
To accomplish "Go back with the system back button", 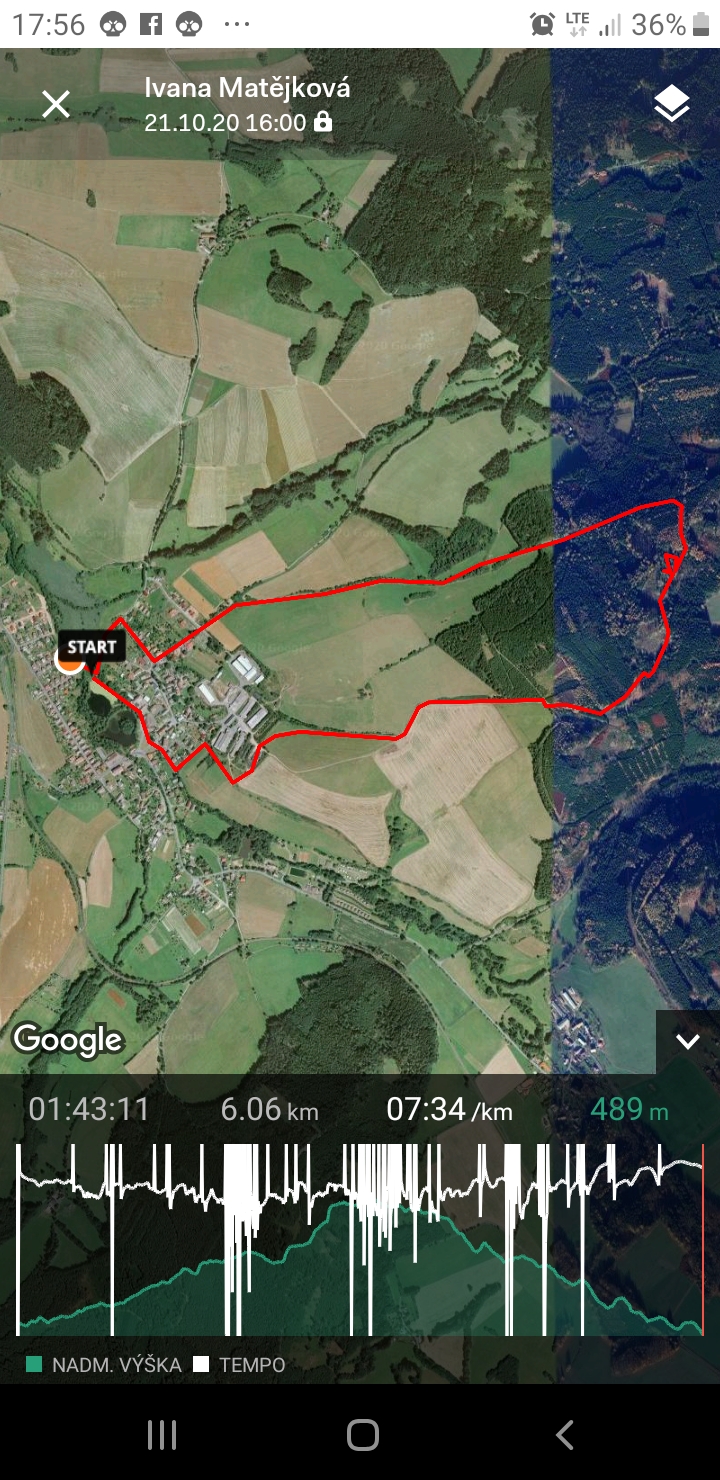I will click(x=565, y=1435).
